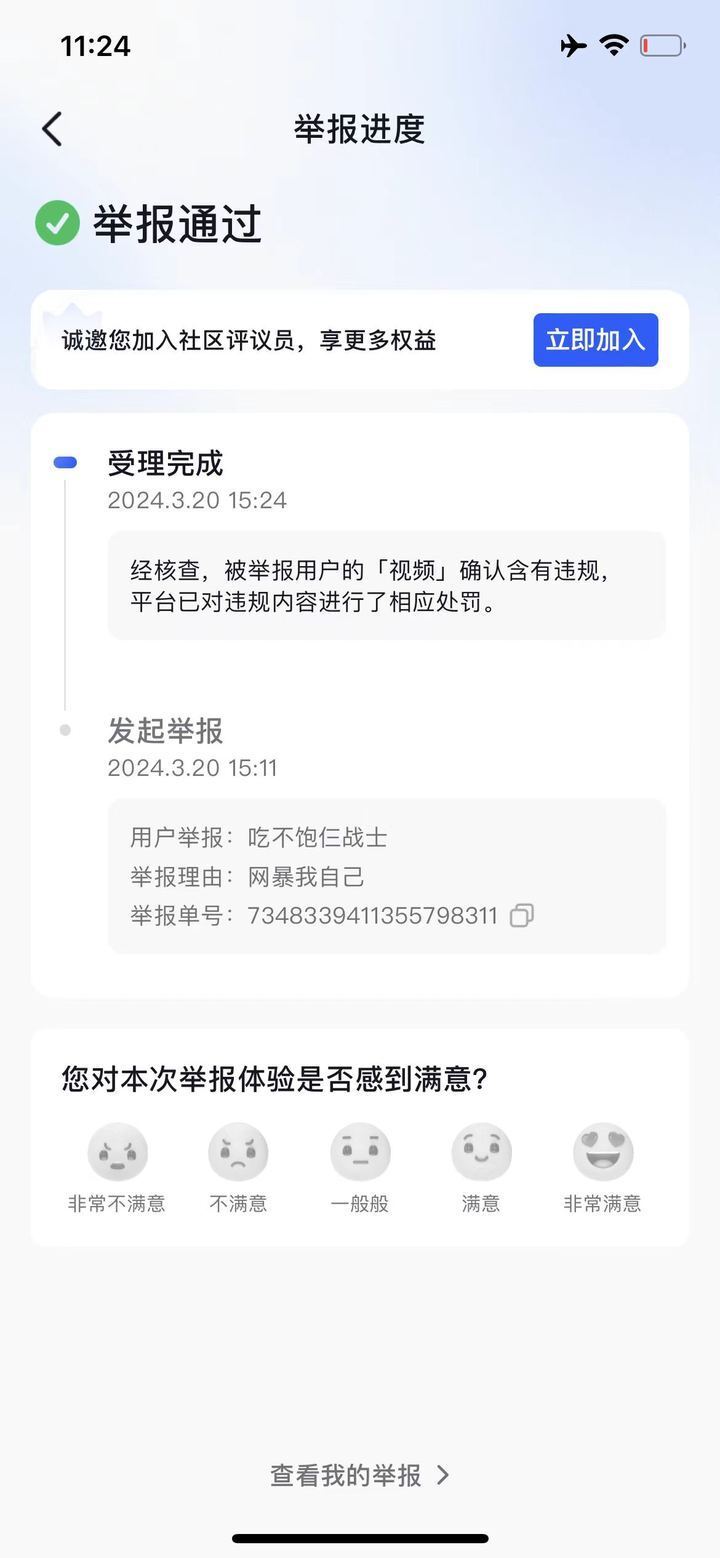Tap the back chevron to leave 举报进度
The width and height of the screenshot is (720, 1558).
[51, 129]
